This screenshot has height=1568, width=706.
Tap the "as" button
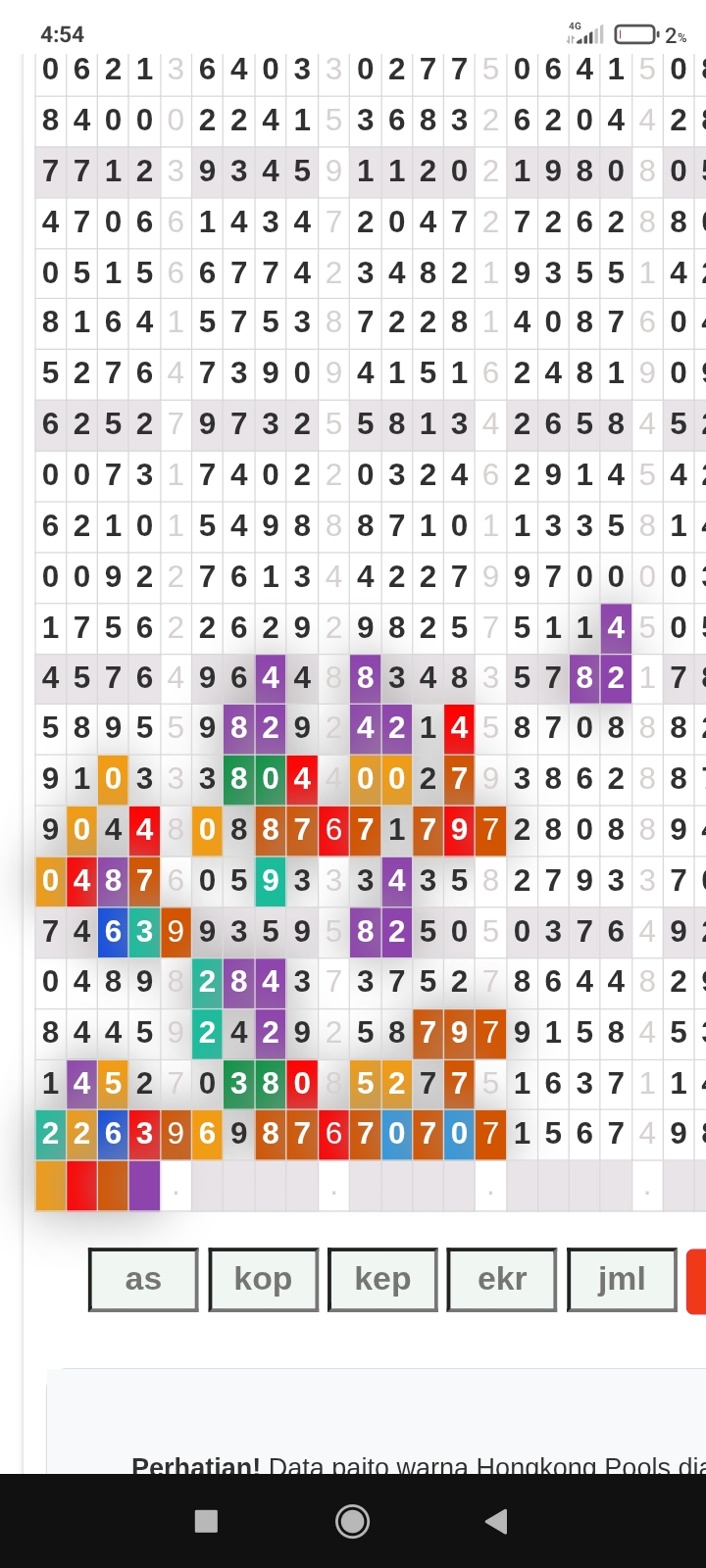pos(143,1279)
